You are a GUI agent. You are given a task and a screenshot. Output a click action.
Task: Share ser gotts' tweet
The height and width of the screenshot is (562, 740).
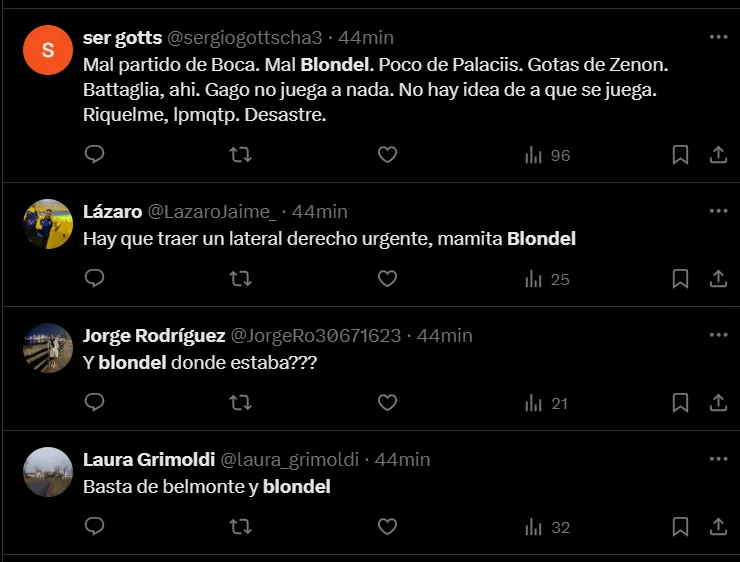[x=717, y=155]
